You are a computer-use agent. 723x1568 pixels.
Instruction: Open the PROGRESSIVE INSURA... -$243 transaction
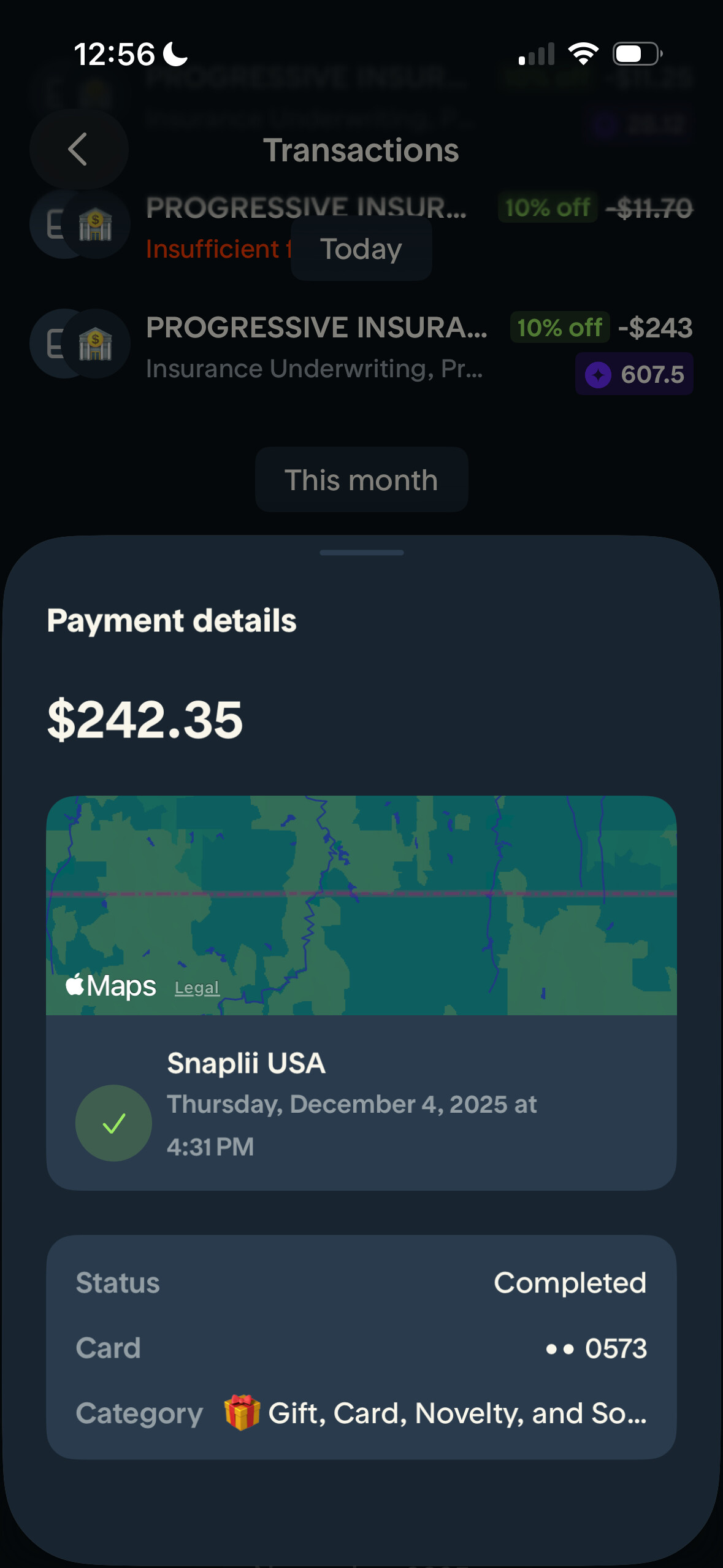pos(361,347)
